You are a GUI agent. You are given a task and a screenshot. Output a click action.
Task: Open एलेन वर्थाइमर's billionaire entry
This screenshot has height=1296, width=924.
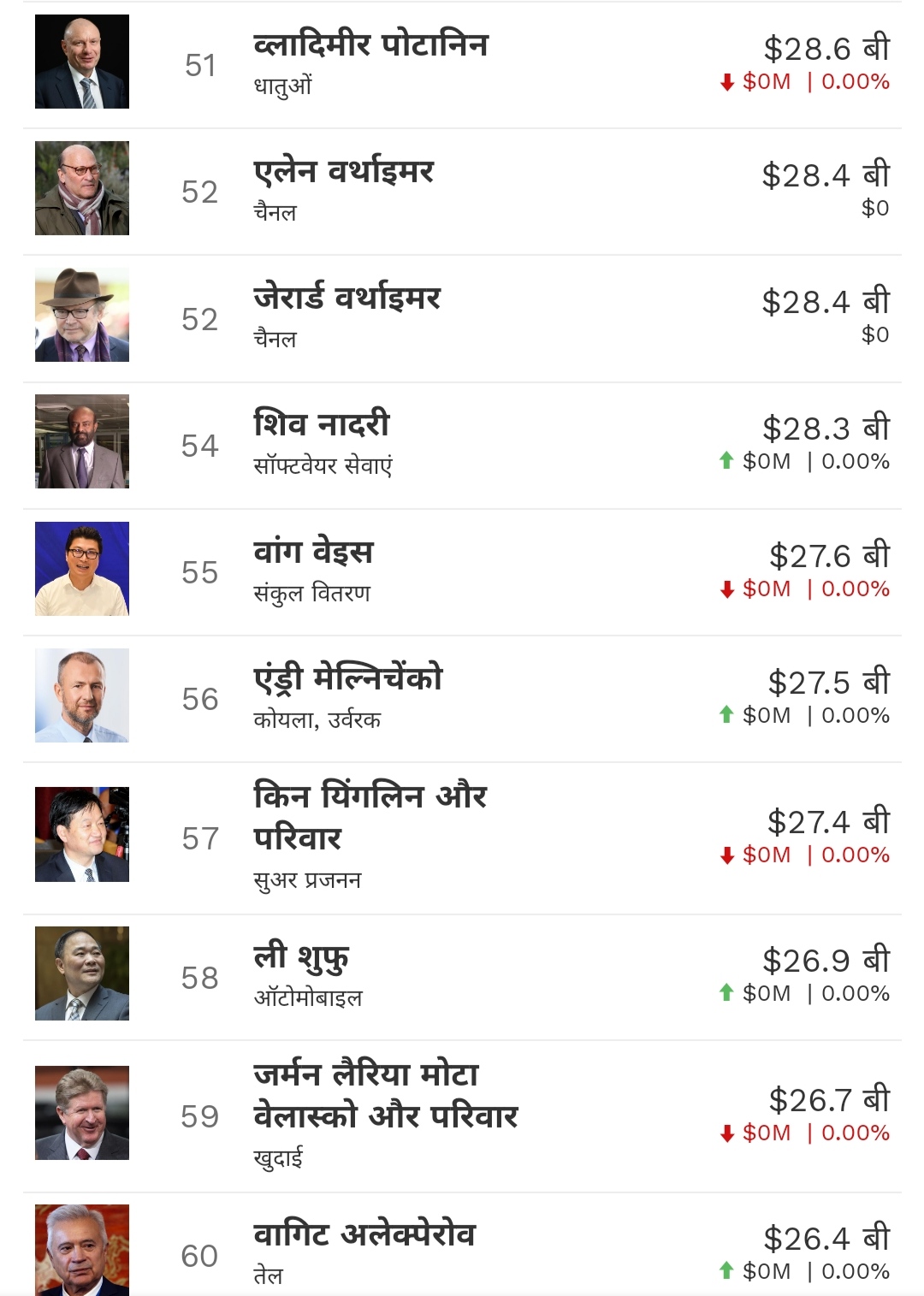(344, 172)
